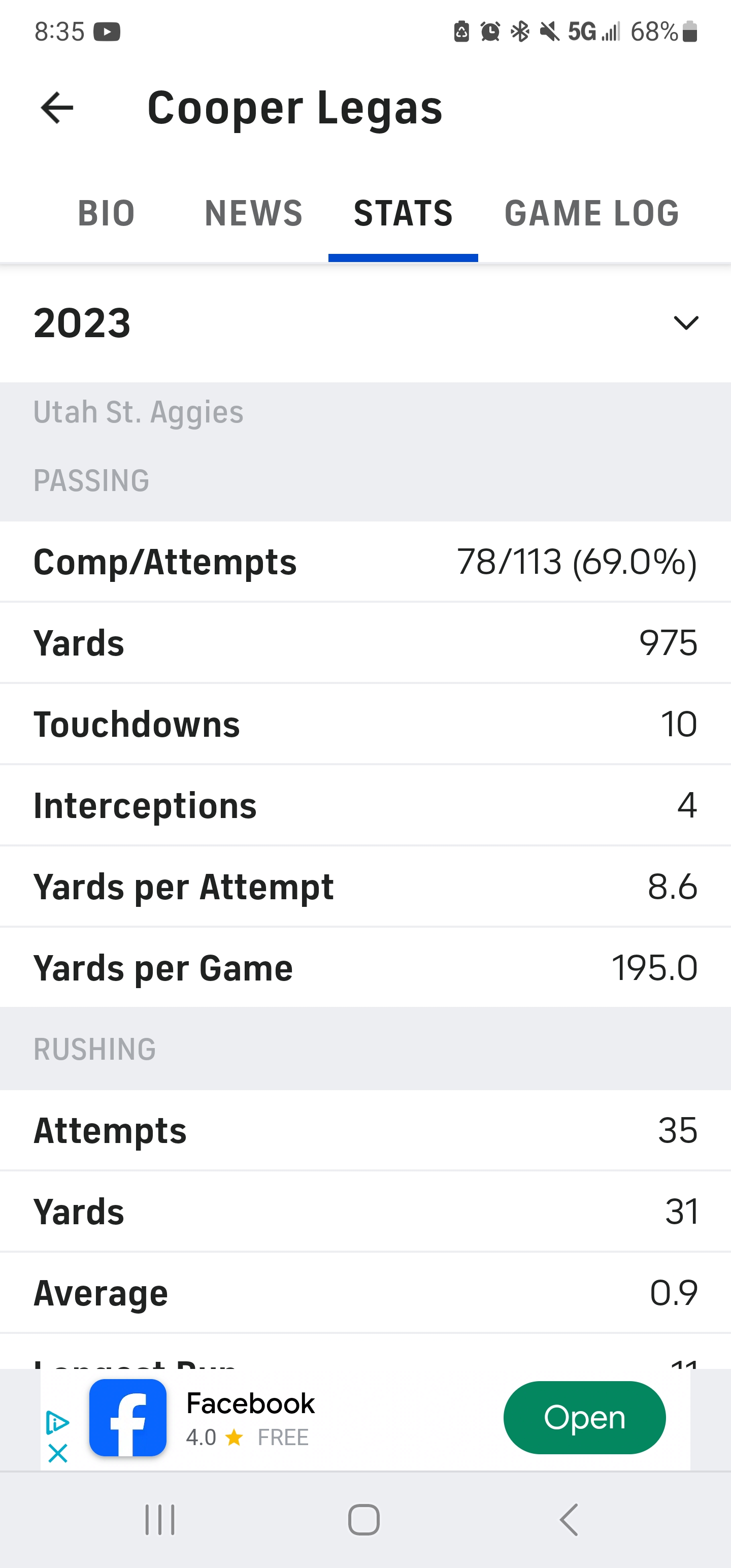Image resolution: width=731 pixels, height=1568 pixels.
Task: Tap Open on the Facebook ad
Action: click(584, 1418)
